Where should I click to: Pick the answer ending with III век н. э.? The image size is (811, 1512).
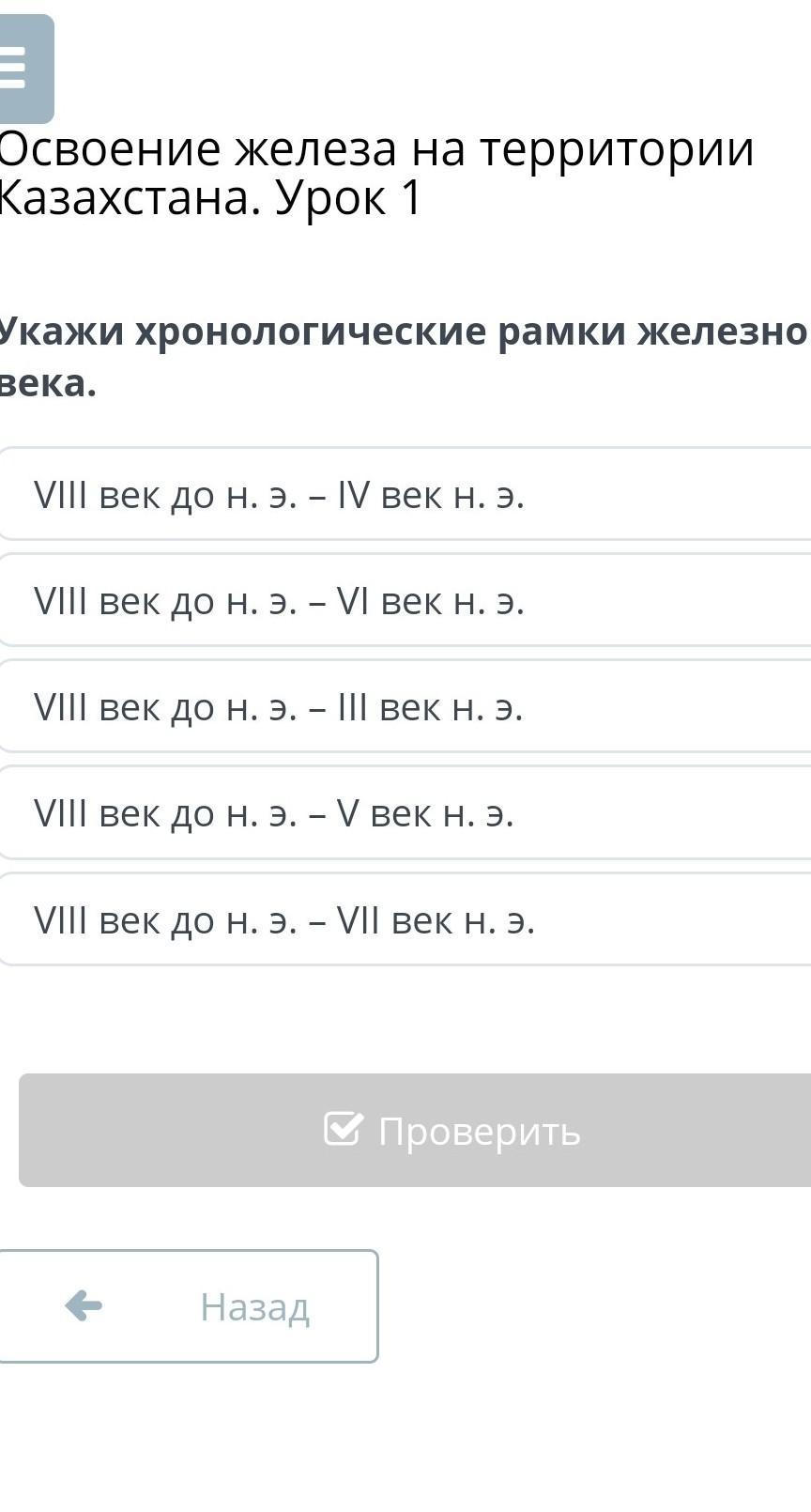404,707
